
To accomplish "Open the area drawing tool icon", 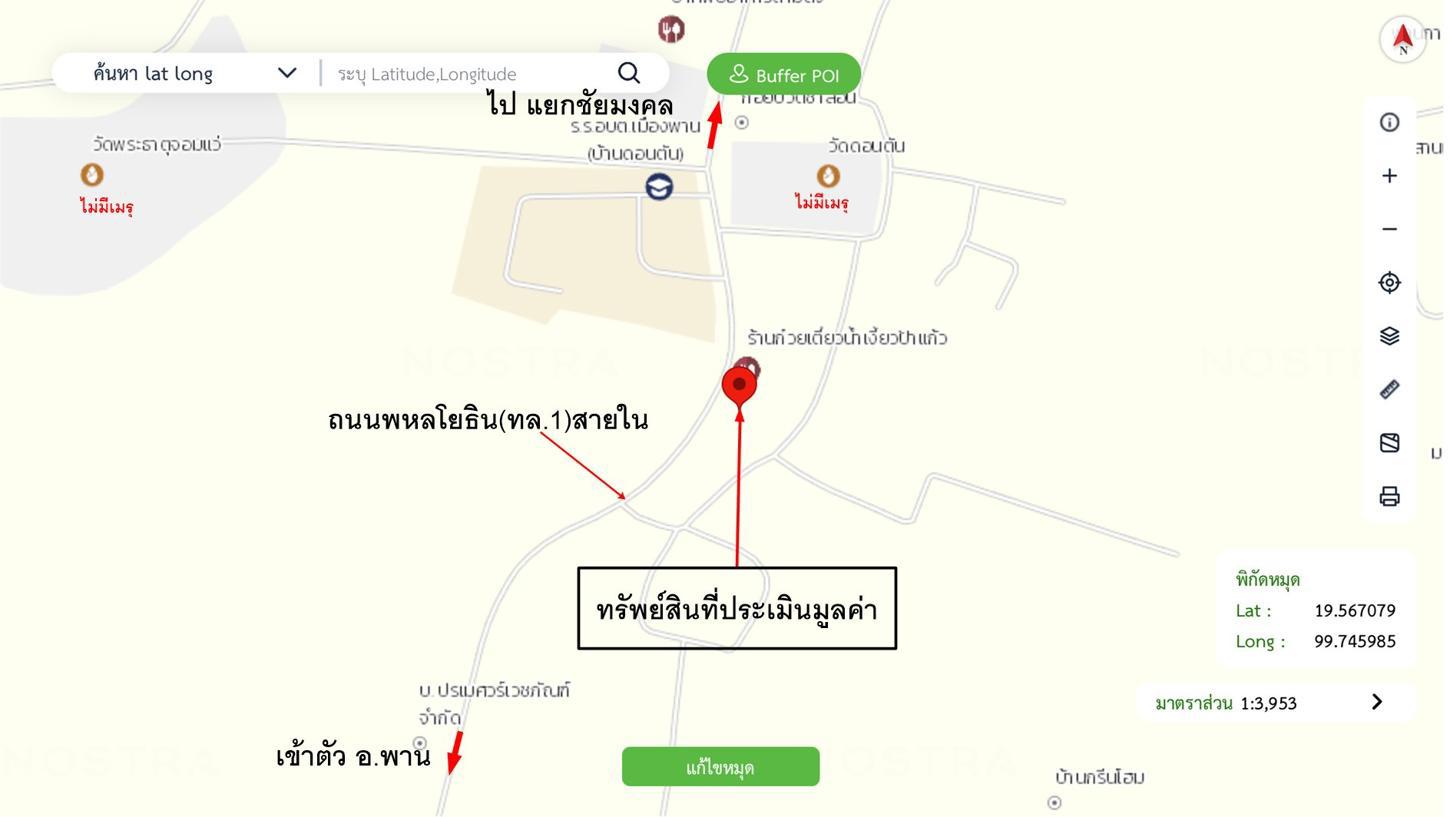I will [x=1389, y=443].
